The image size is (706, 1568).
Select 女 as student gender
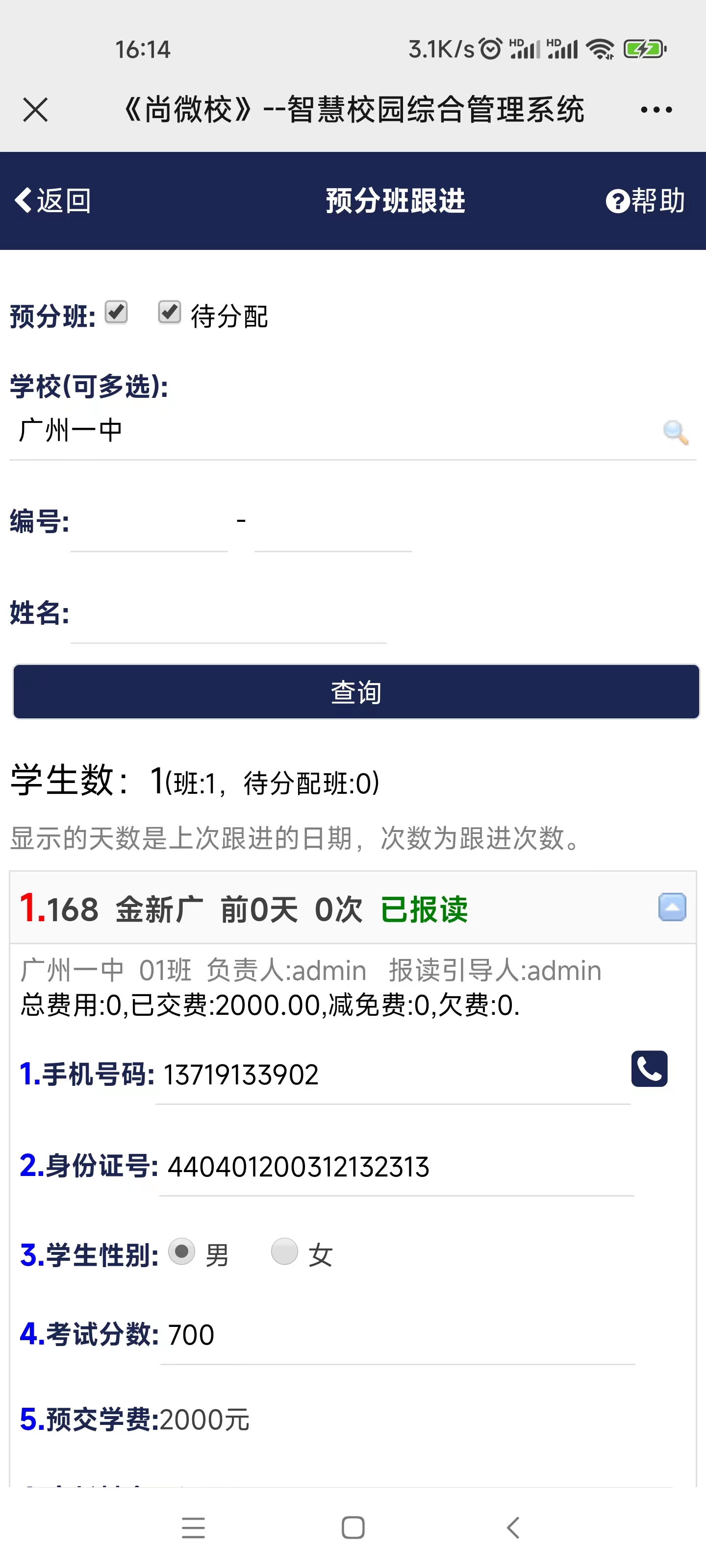284,1251
